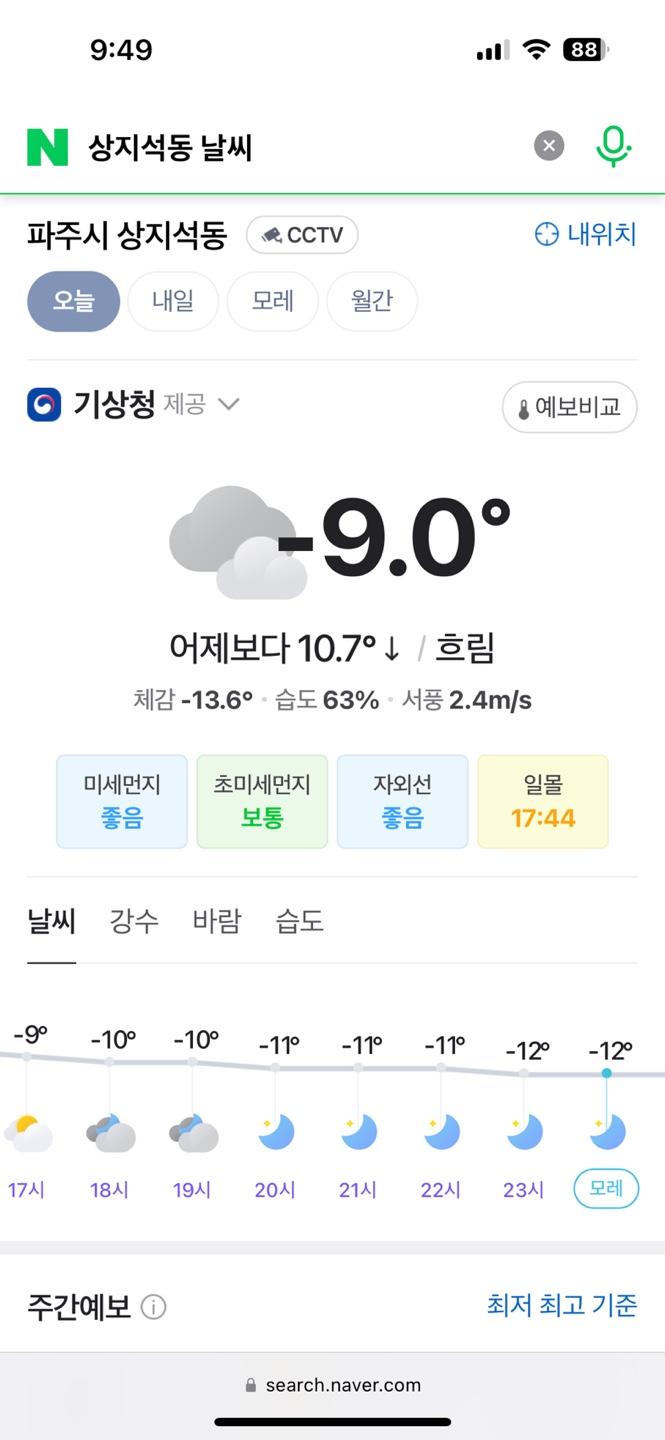
Task: Select 내위치 to use my location
Action: click(x=586, y=234)
